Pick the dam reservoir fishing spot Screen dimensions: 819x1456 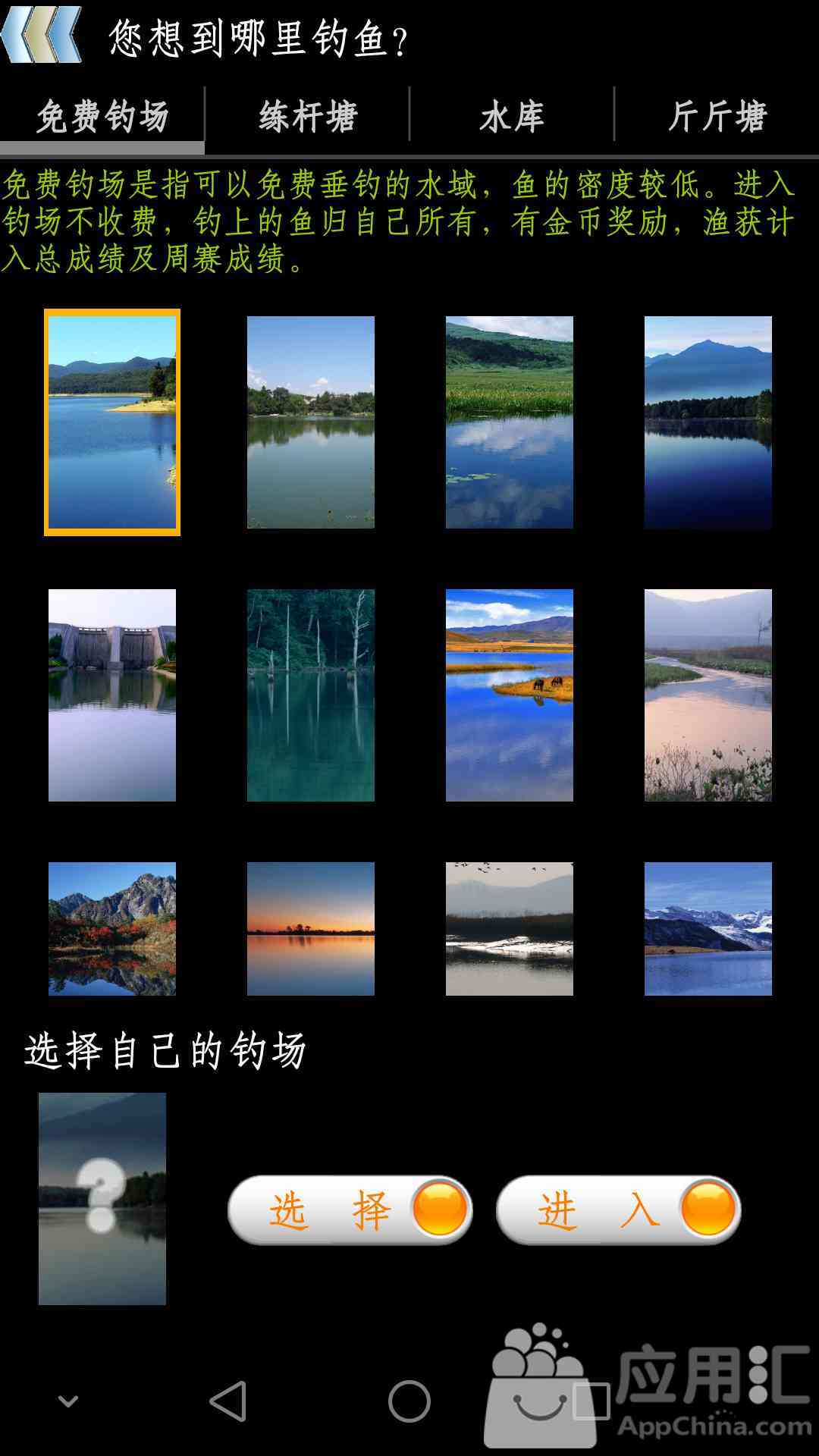pos(112,695)
